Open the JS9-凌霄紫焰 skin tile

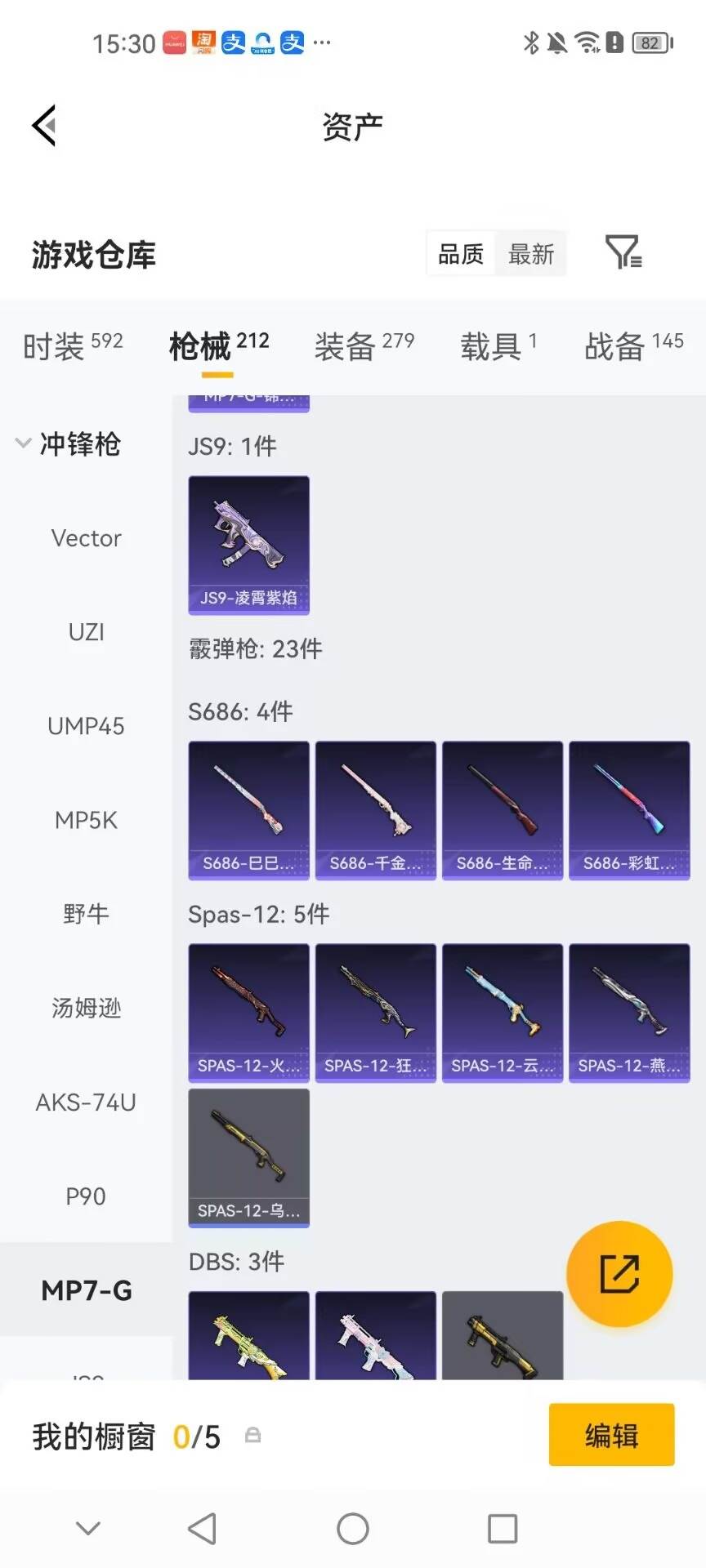coord(249,545)
